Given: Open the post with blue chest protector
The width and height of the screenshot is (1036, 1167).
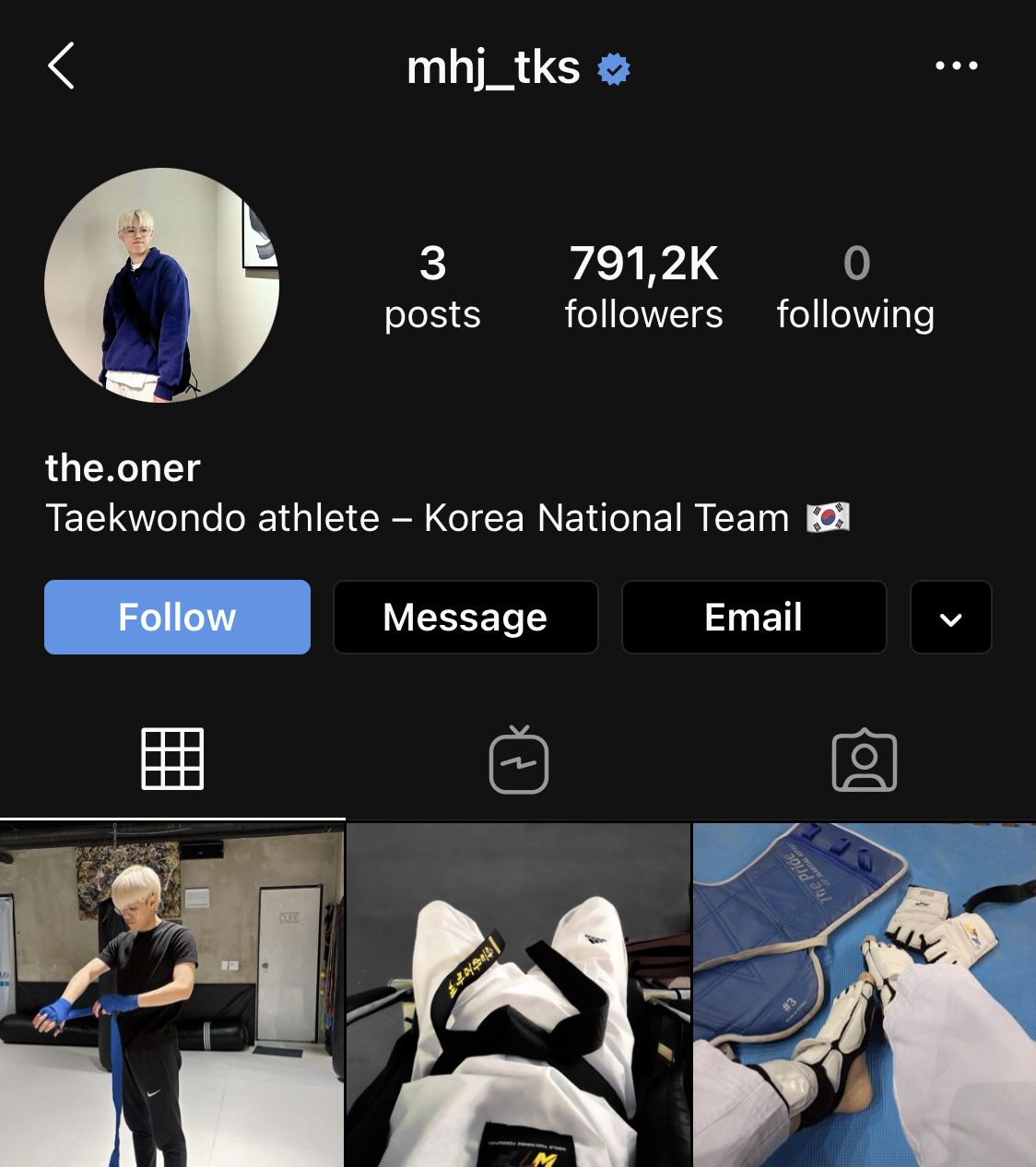Looking at the screenshot, I should (864, 995).
